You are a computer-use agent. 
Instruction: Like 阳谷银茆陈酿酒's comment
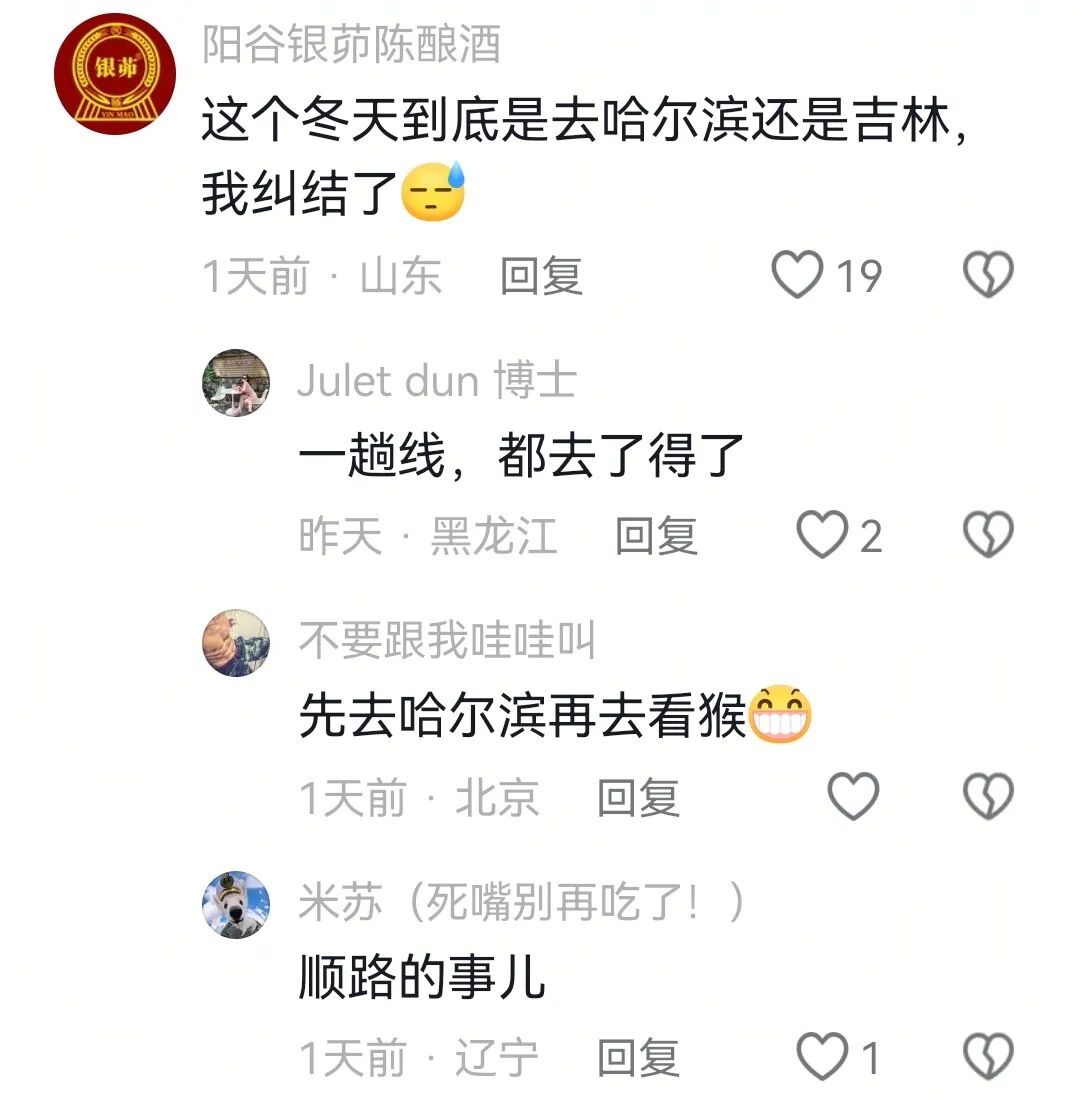(799, 275)
